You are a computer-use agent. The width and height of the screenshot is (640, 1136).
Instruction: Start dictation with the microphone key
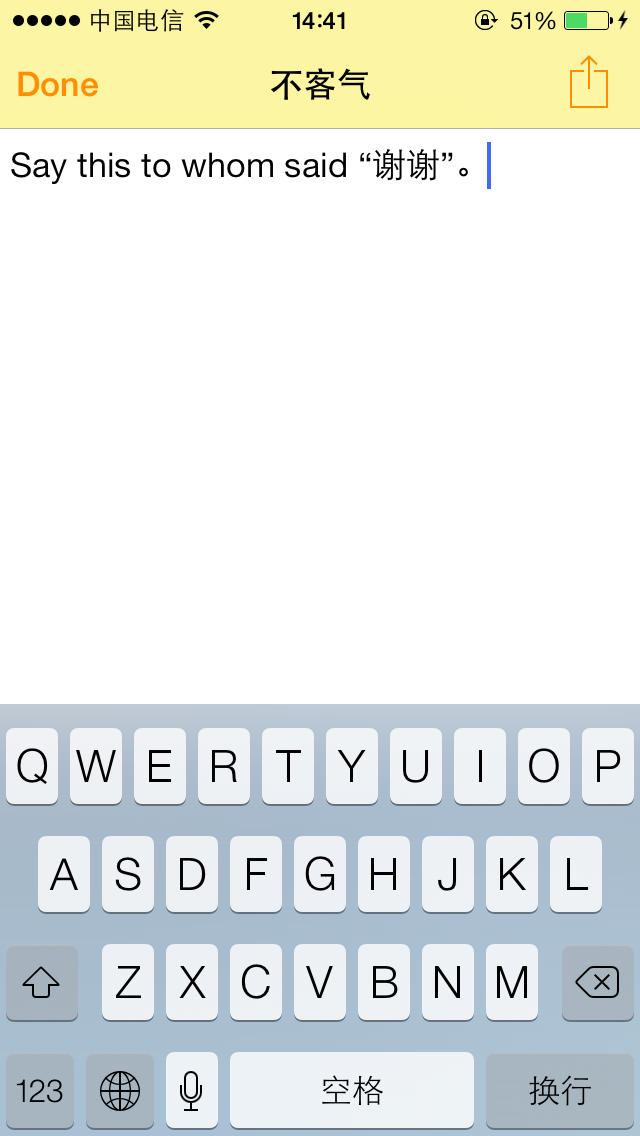point(191,1090)
